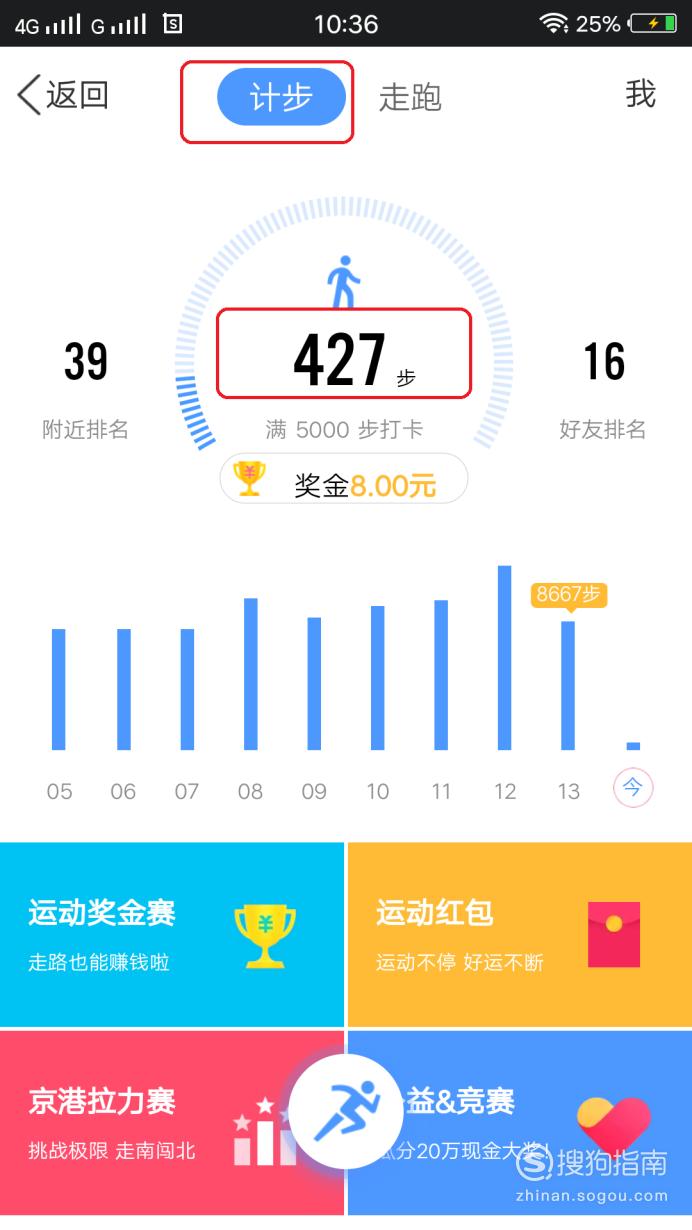Select today's 今 marker in chart
The height and width of the screenshot is (1230, 692).
tap(632, 788)
